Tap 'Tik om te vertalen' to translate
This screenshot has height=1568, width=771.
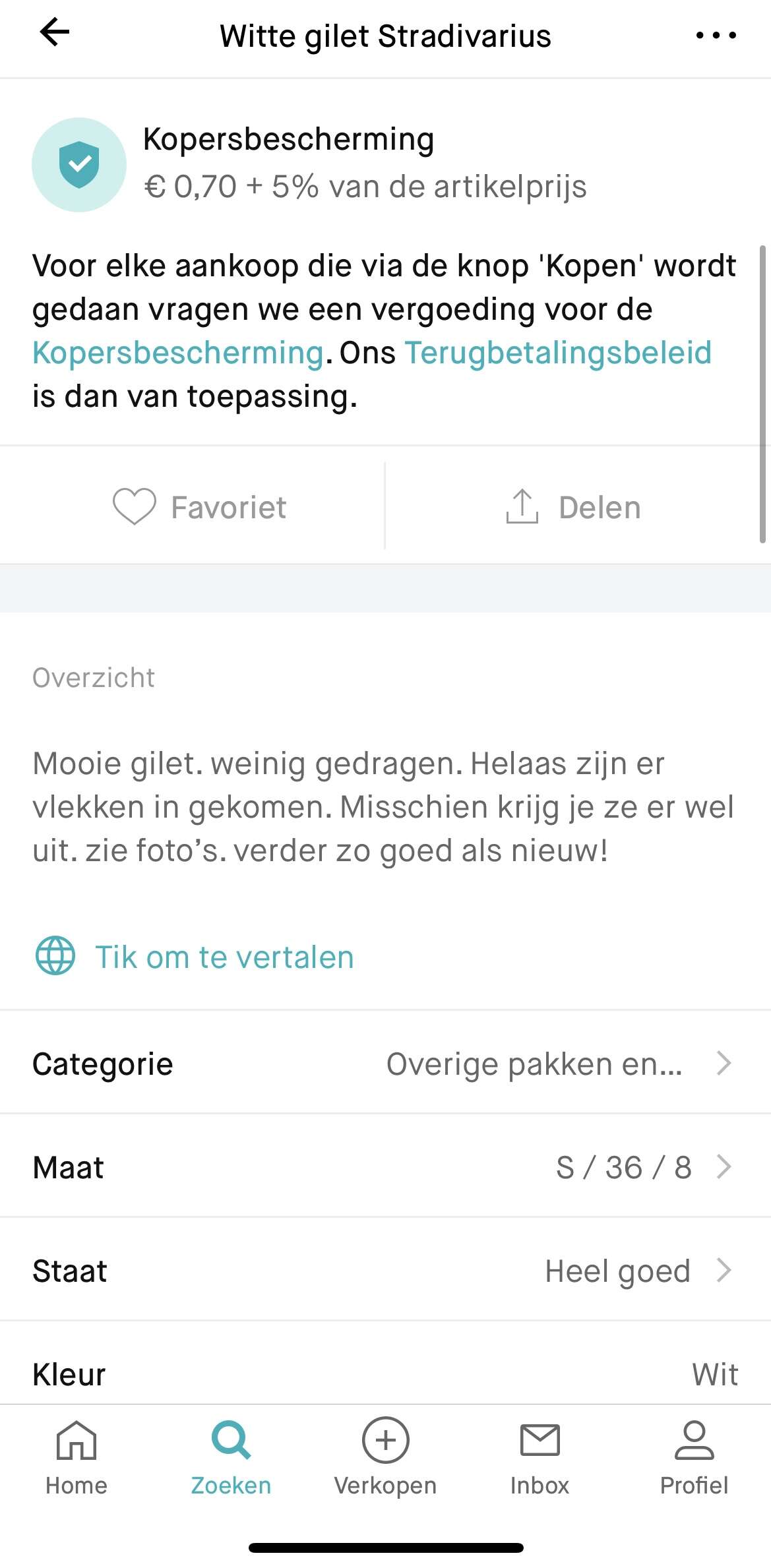[194, 957]
